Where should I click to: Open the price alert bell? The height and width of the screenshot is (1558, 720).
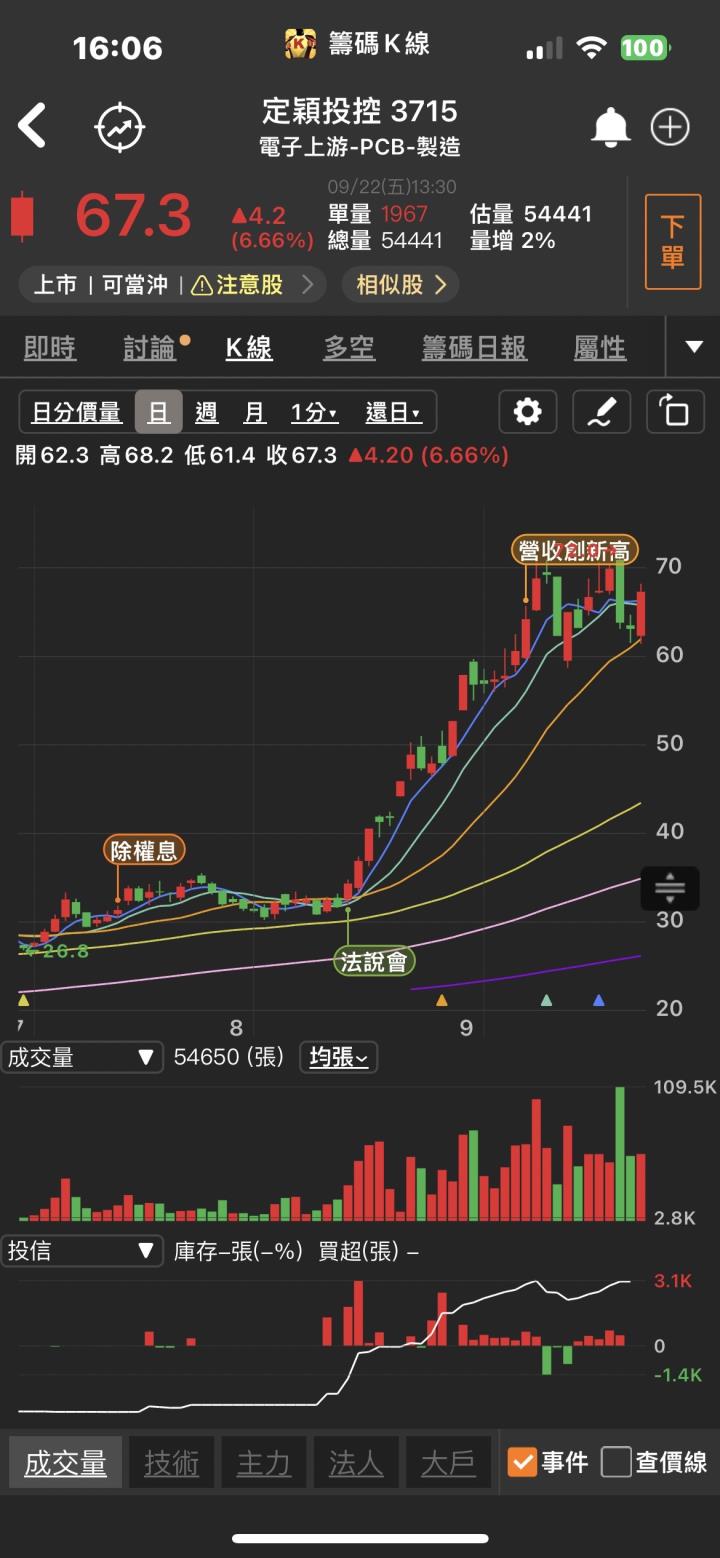[611, 127]
